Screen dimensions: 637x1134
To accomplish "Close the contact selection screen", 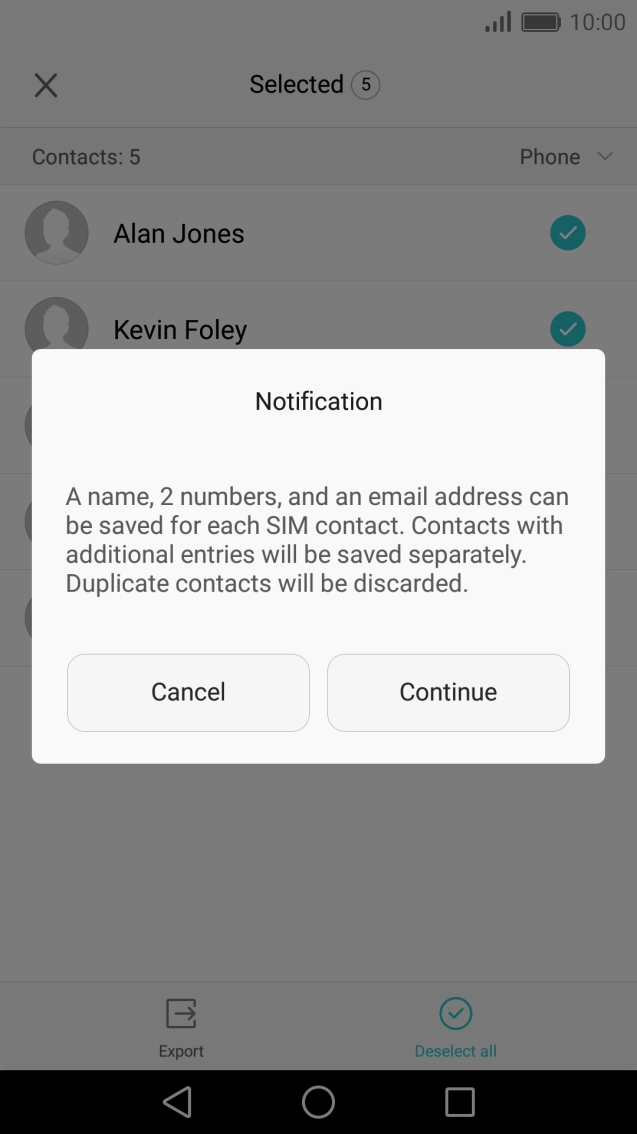I will 46,85.
